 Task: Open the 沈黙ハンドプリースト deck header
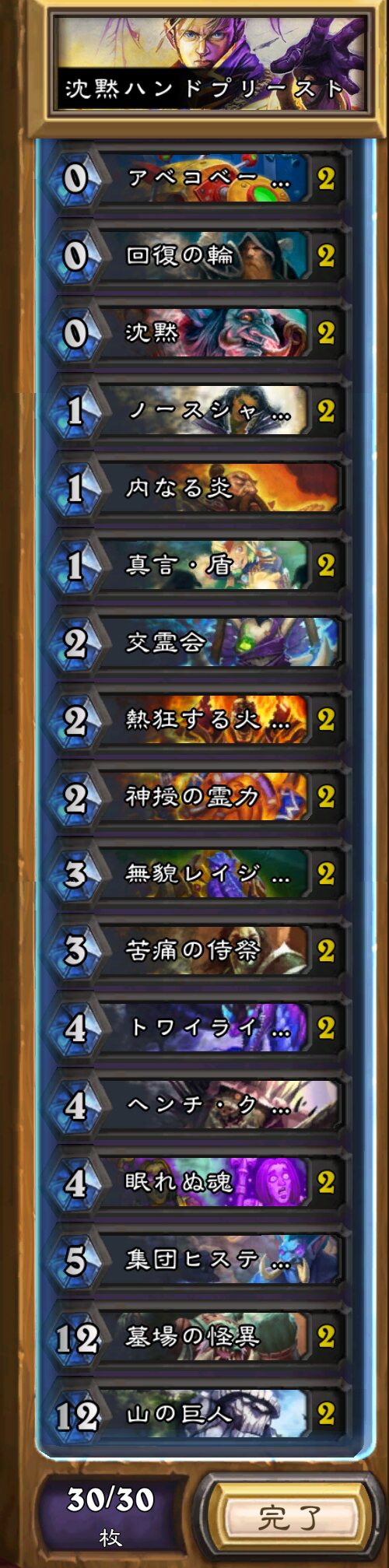click(209, 66)
